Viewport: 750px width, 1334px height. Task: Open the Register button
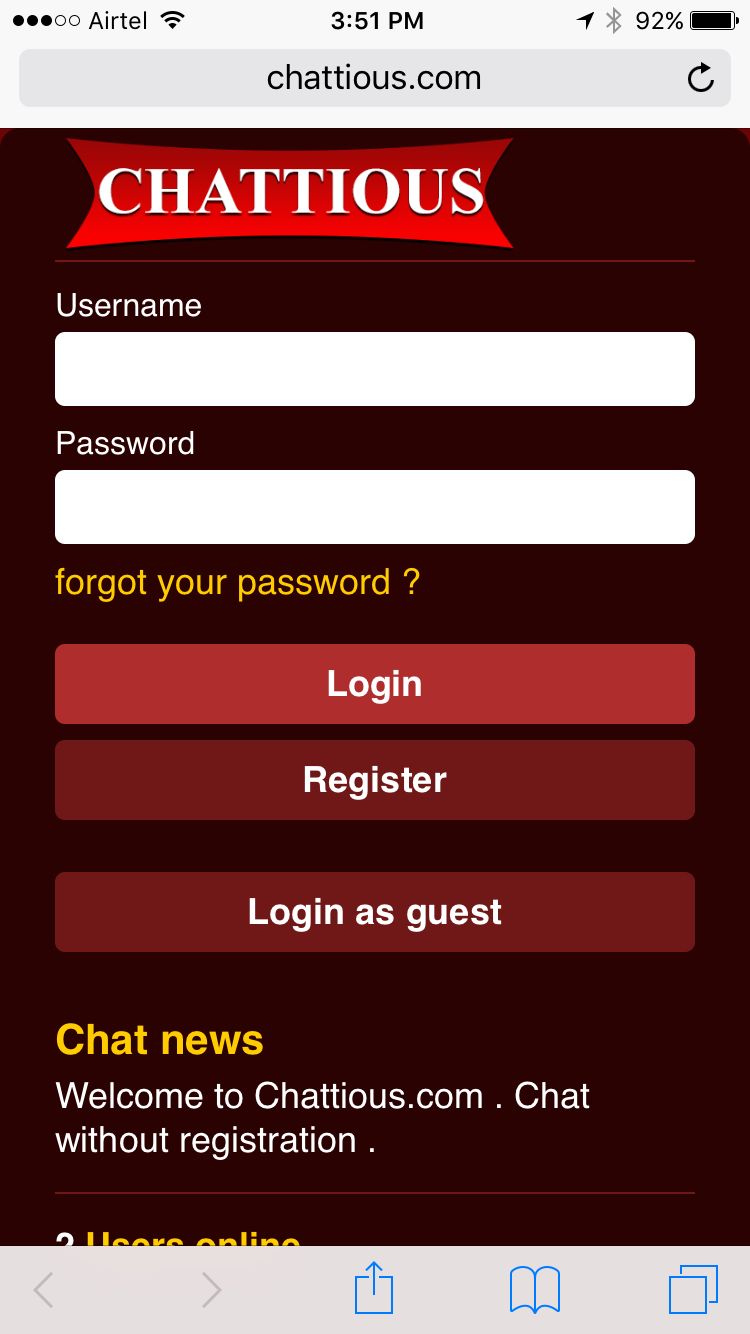[375, 780]
